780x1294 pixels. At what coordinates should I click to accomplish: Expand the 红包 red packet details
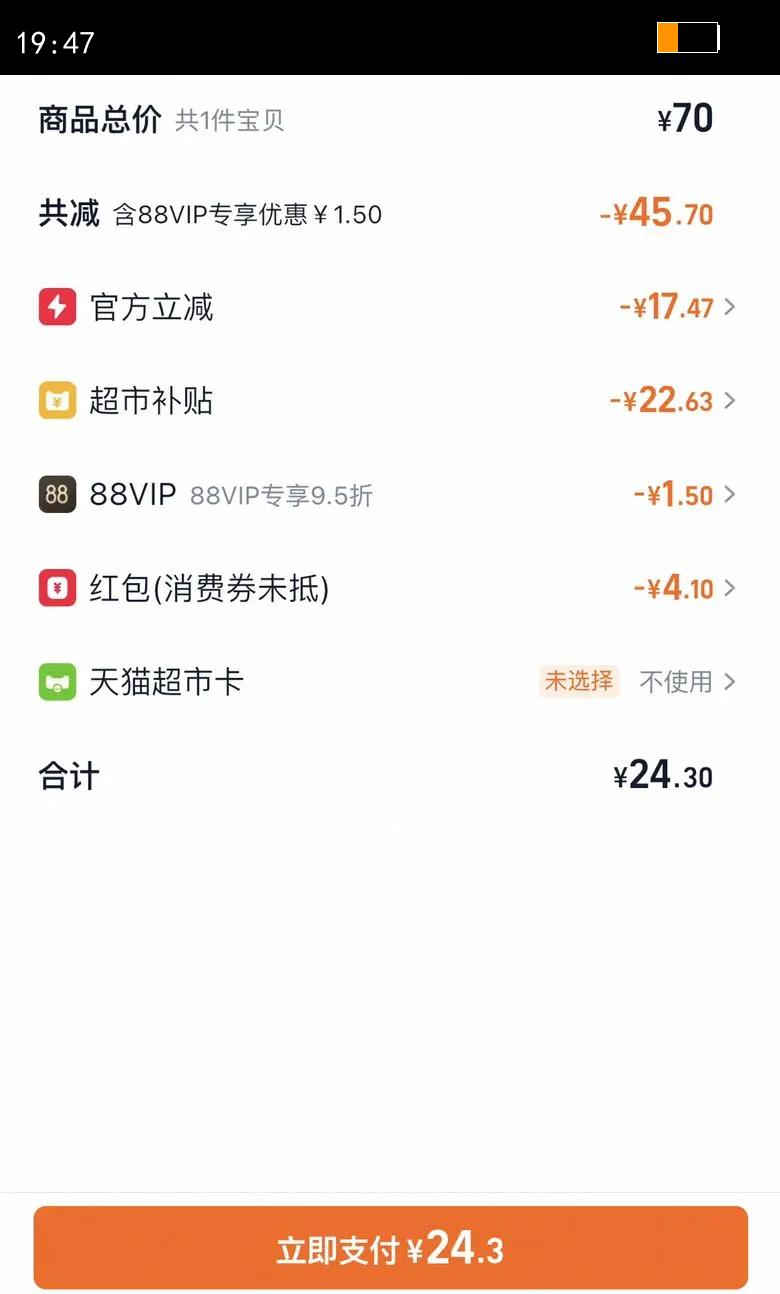pos(730,588)
